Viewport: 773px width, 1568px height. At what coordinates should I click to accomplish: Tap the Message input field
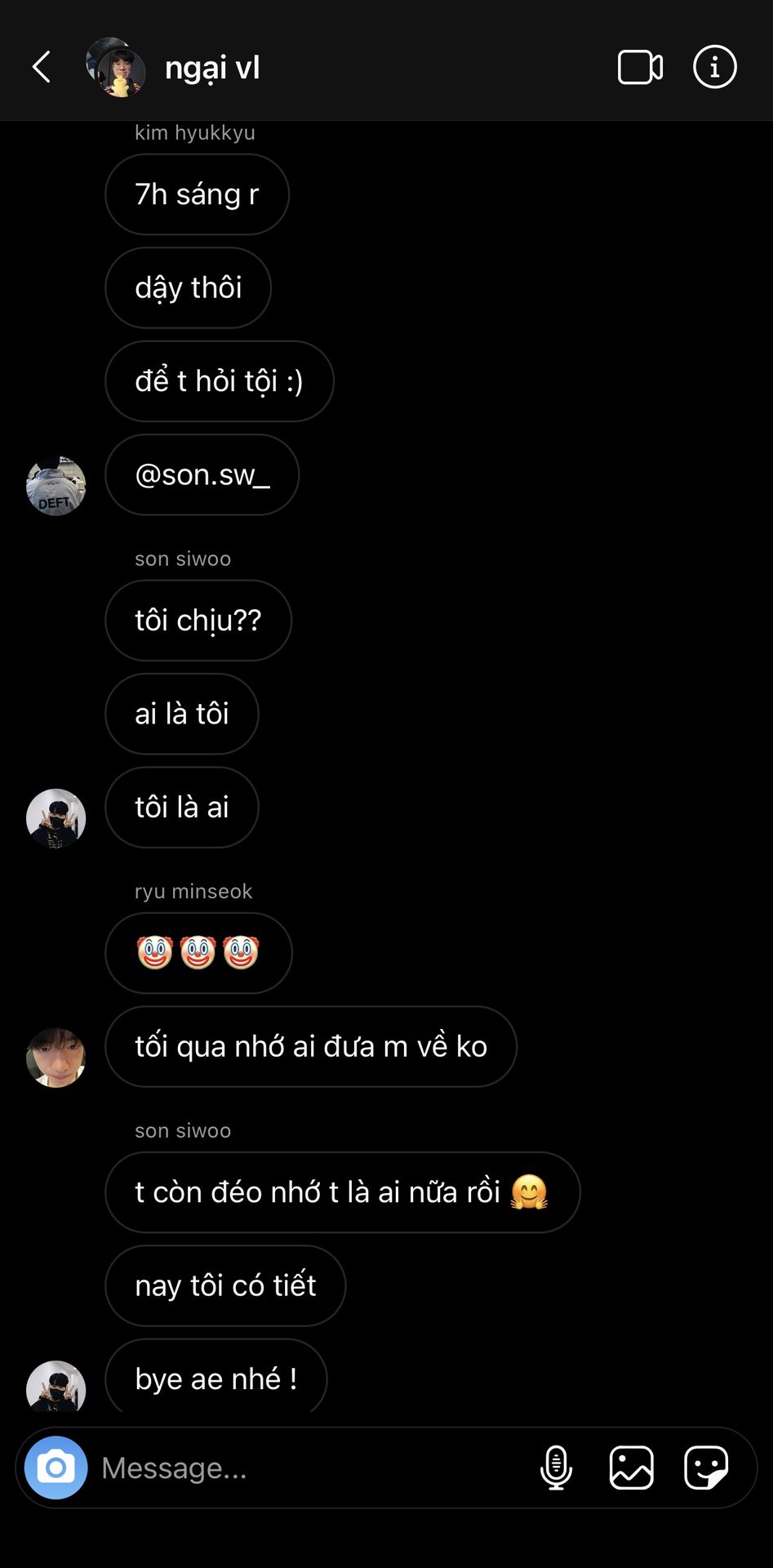pos(310,1468)
